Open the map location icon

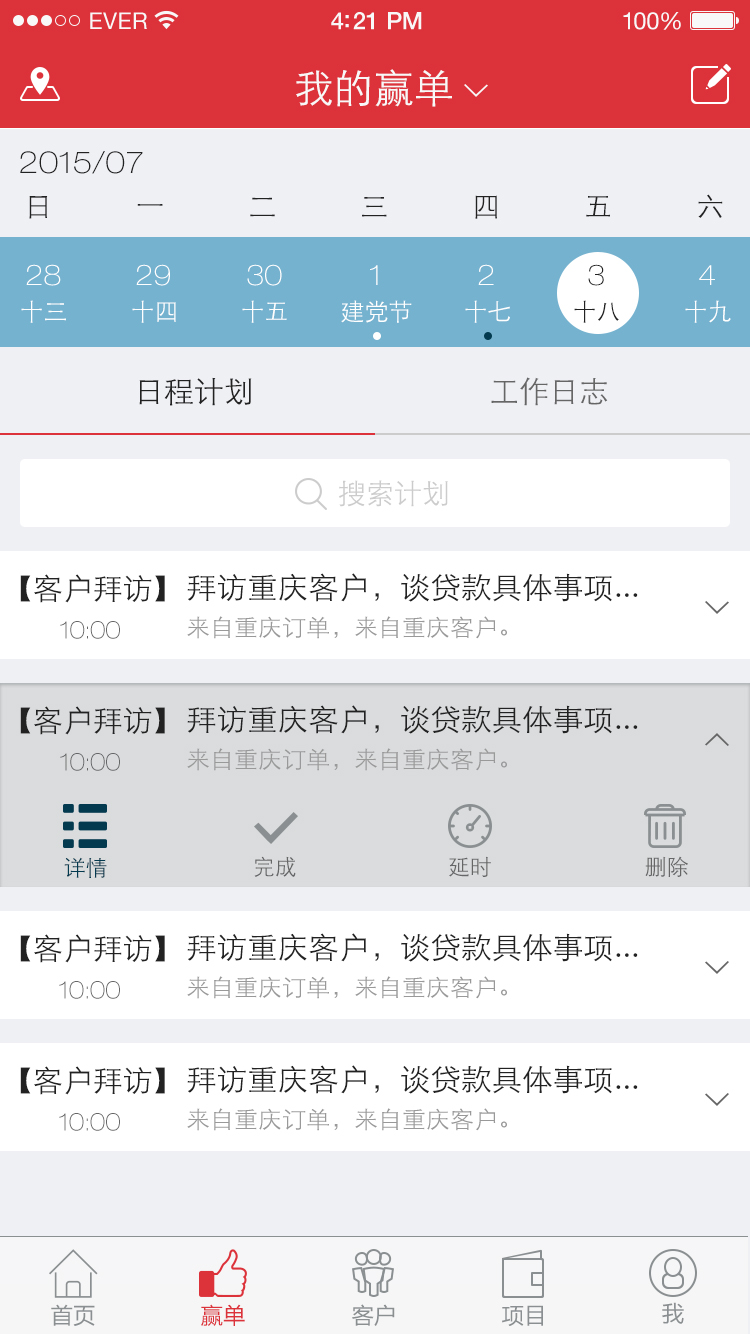pos(40,86)
